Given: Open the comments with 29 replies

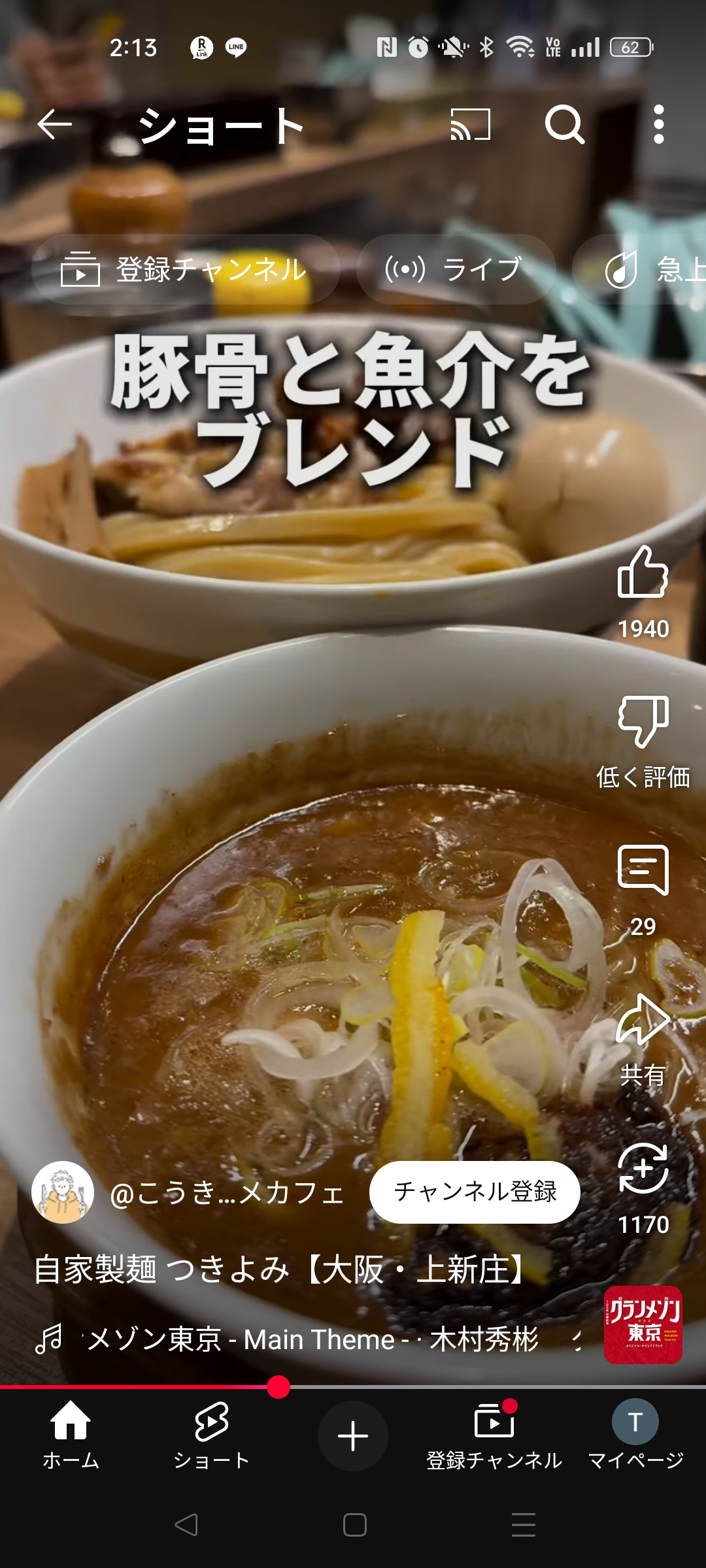Looking at the screenshot, I should [x=643, y=871].
